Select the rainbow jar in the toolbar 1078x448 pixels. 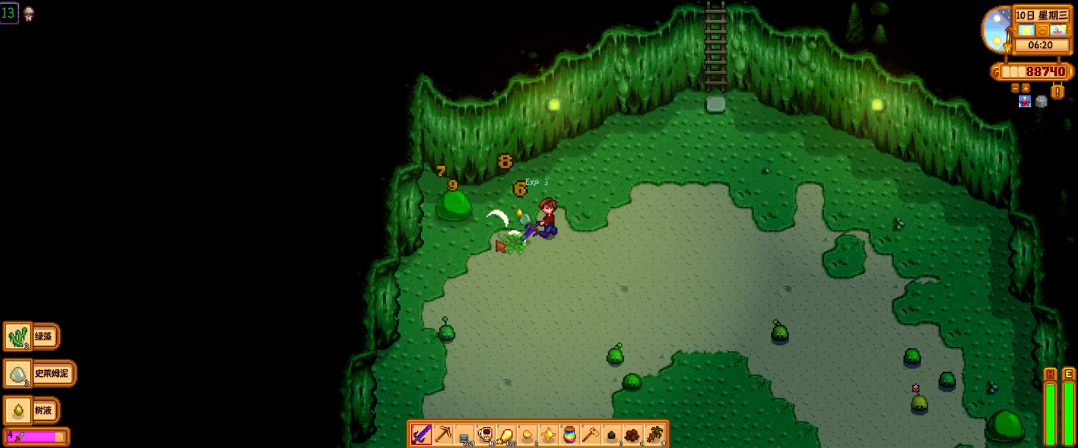pyautogui.click(x=569, y=434)
